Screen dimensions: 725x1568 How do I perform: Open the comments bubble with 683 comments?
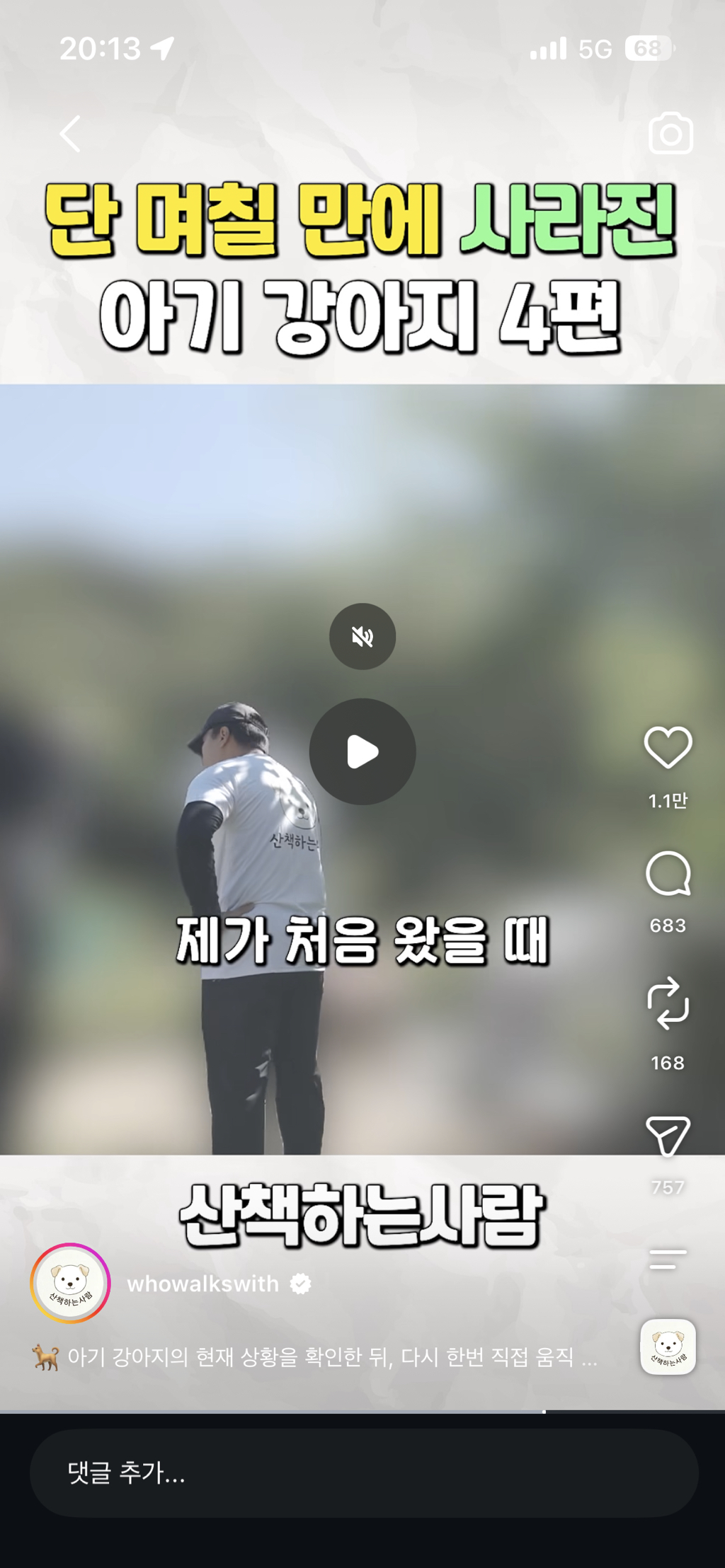(x=668, y=873)
